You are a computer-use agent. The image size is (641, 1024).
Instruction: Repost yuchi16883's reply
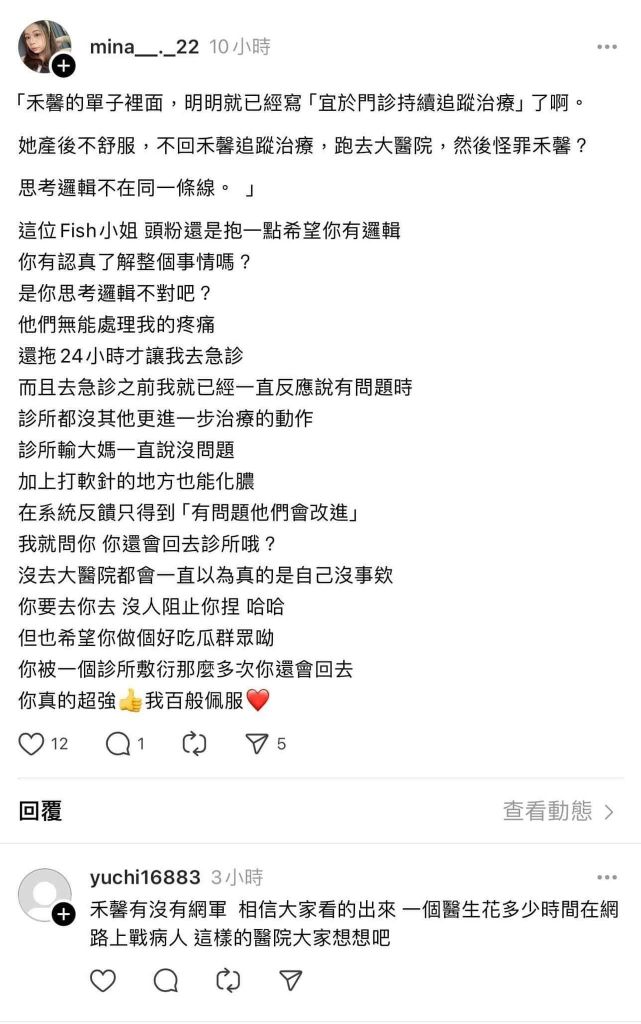pos(228,980)
